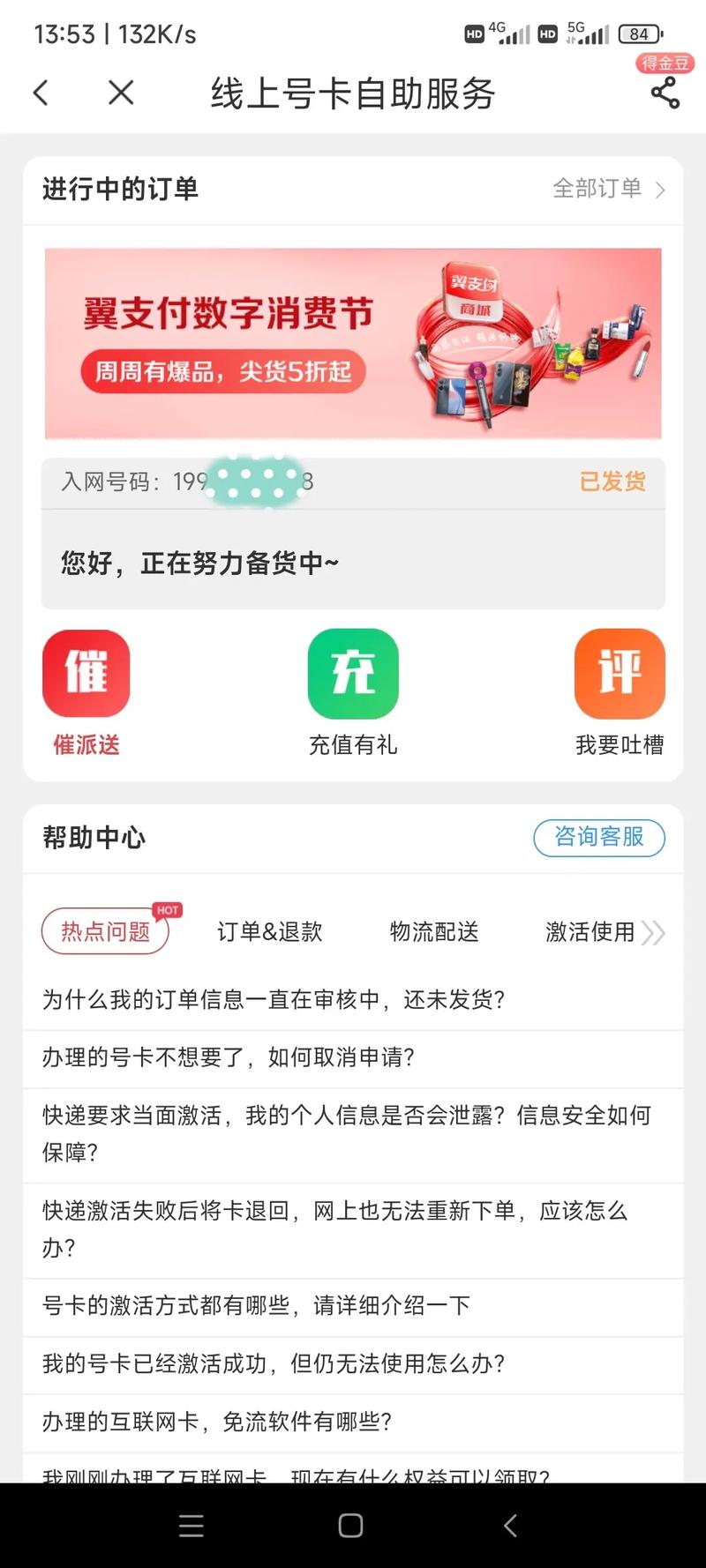Open question about order stuck in review
The image size is (706, 1568).
274,1000
